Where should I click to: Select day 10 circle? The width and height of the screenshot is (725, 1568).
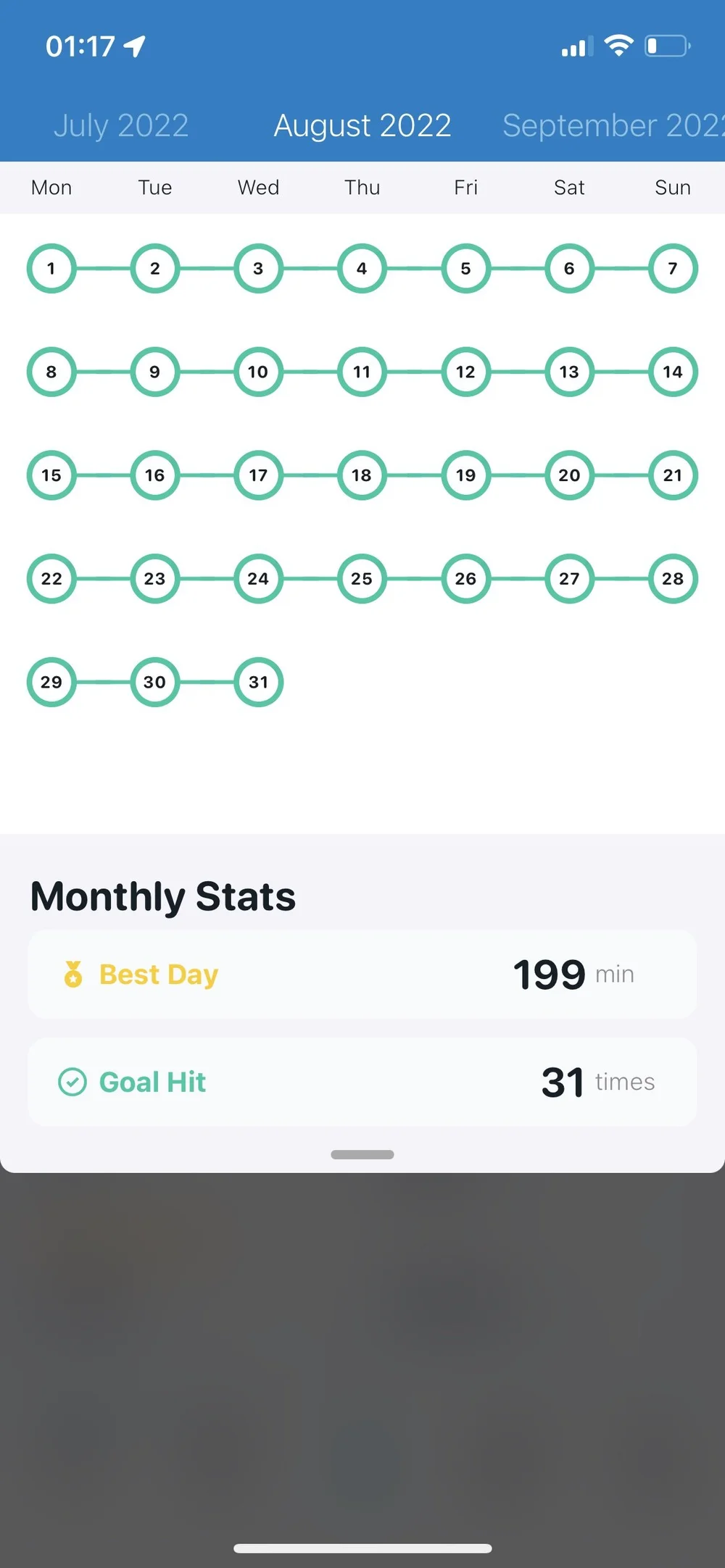(x=258, y=372)
